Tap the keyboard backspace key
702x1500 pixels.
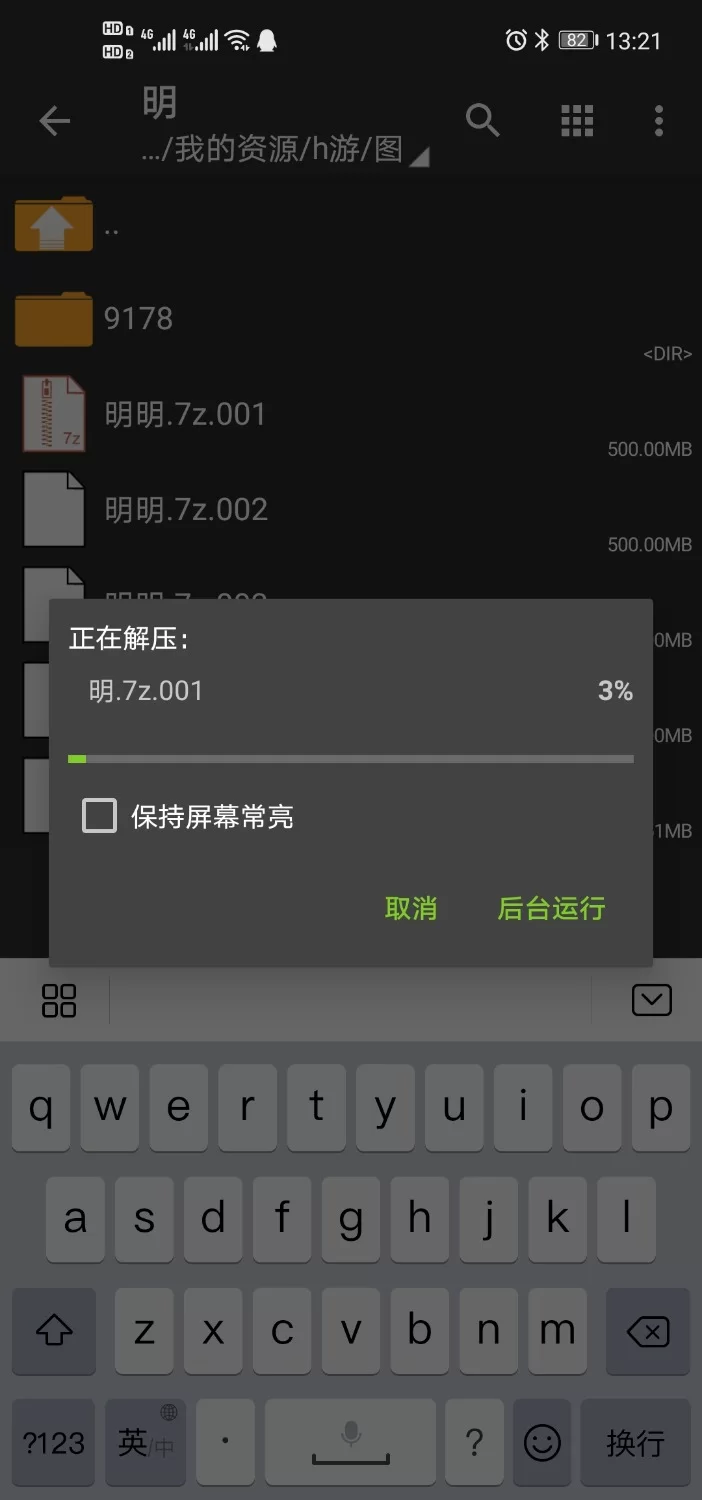[646, 1331]
